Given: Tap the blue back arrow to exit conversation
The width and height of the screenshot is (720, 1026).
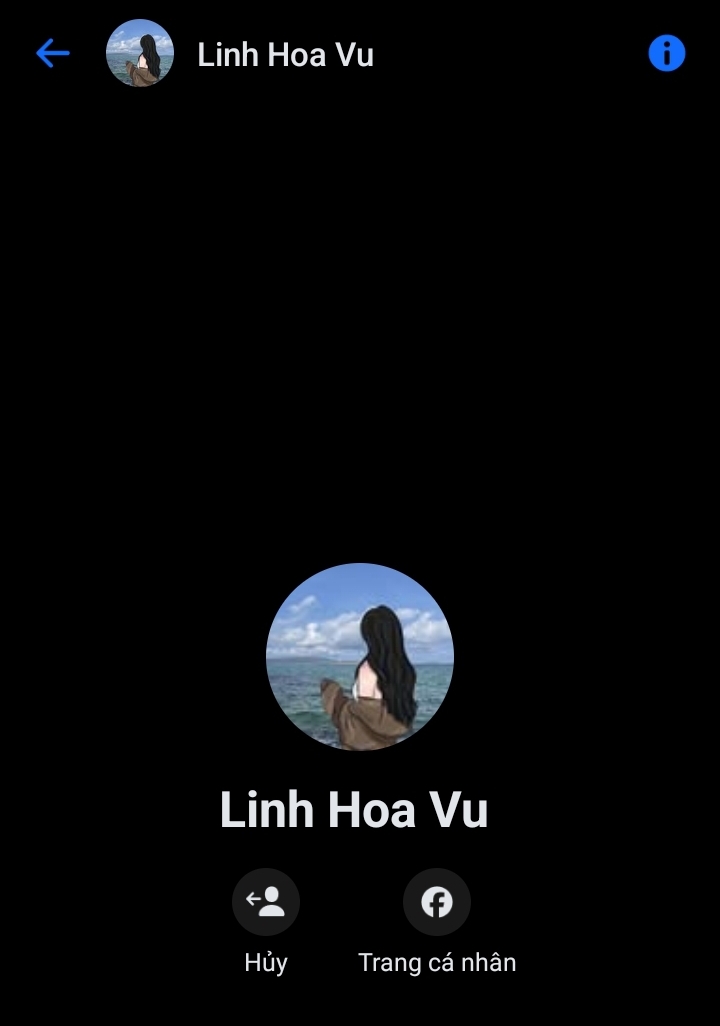Looking at the screenshot, I should (52, 54).
